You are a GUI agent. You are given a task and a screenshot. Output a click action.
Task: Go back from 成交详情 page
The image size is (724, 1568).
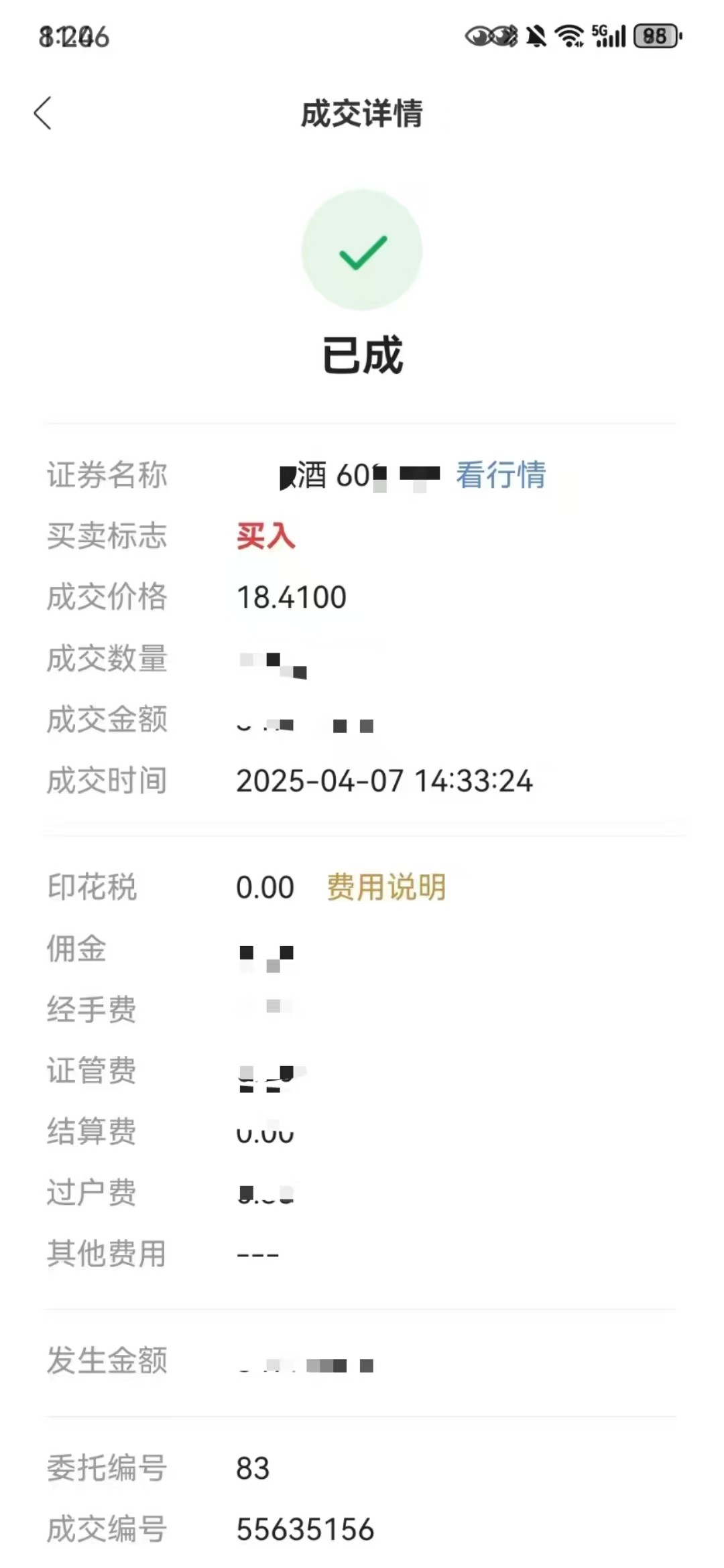[x=43, y=113]
